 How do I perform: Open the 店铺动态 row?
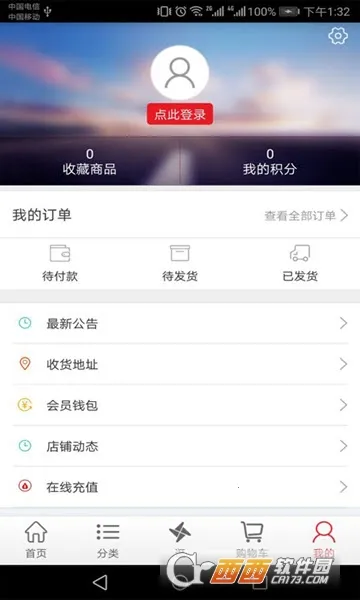coord(180,446)
